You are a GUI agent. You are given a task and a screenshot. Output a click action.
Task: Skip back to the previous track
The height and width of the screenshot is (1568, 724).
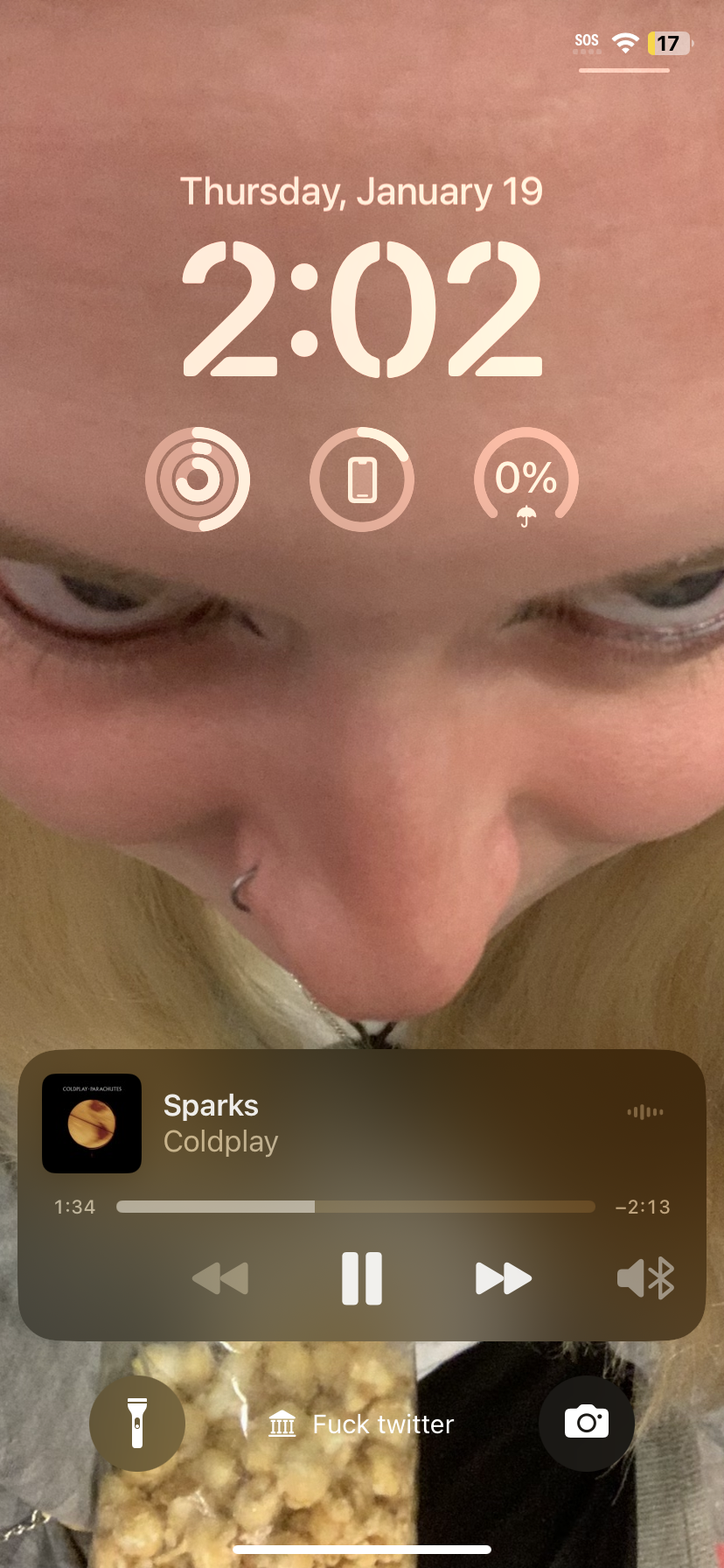220,1278
